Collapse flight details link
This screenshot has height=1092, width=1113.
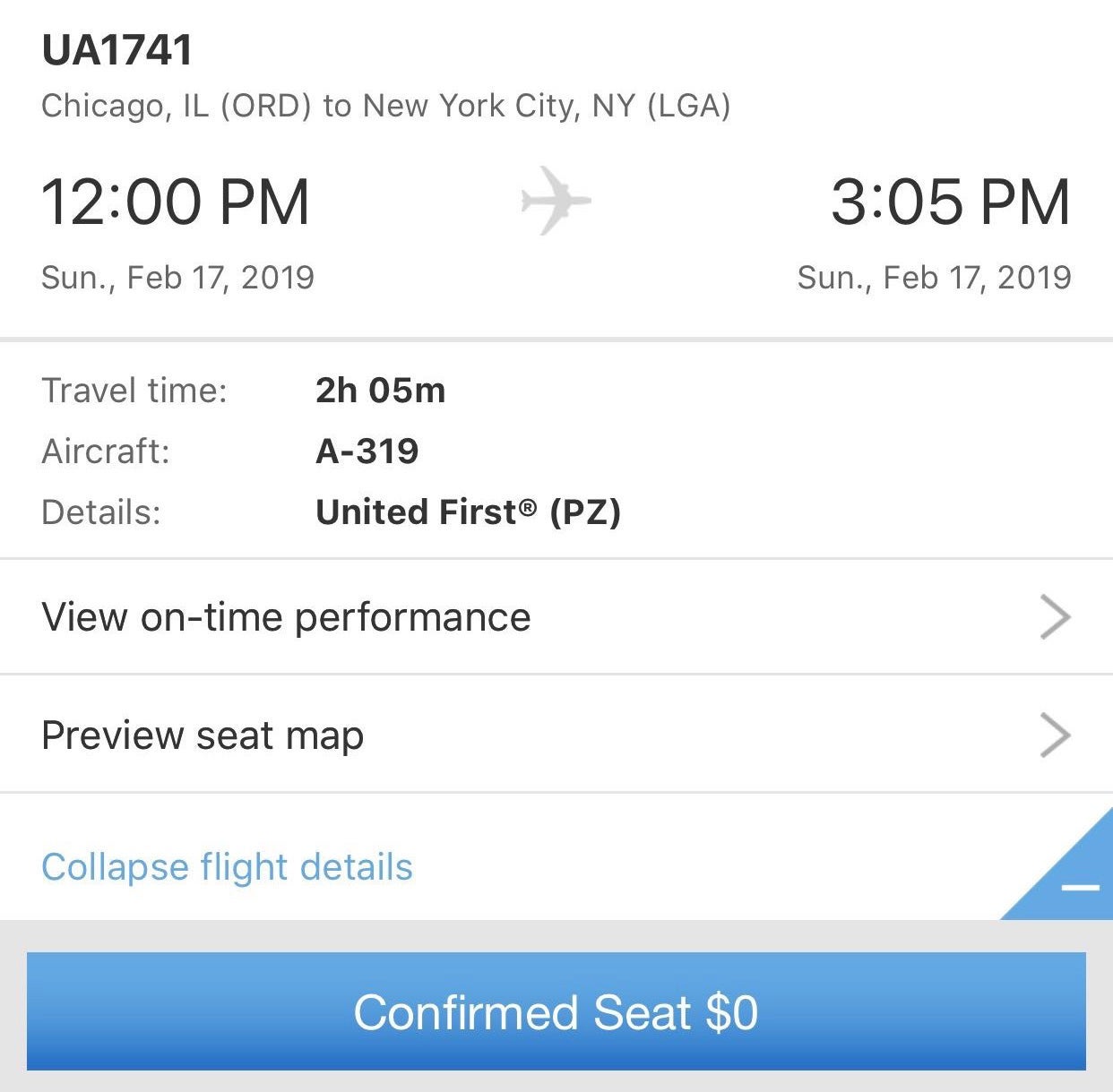[x=228, y=867]
